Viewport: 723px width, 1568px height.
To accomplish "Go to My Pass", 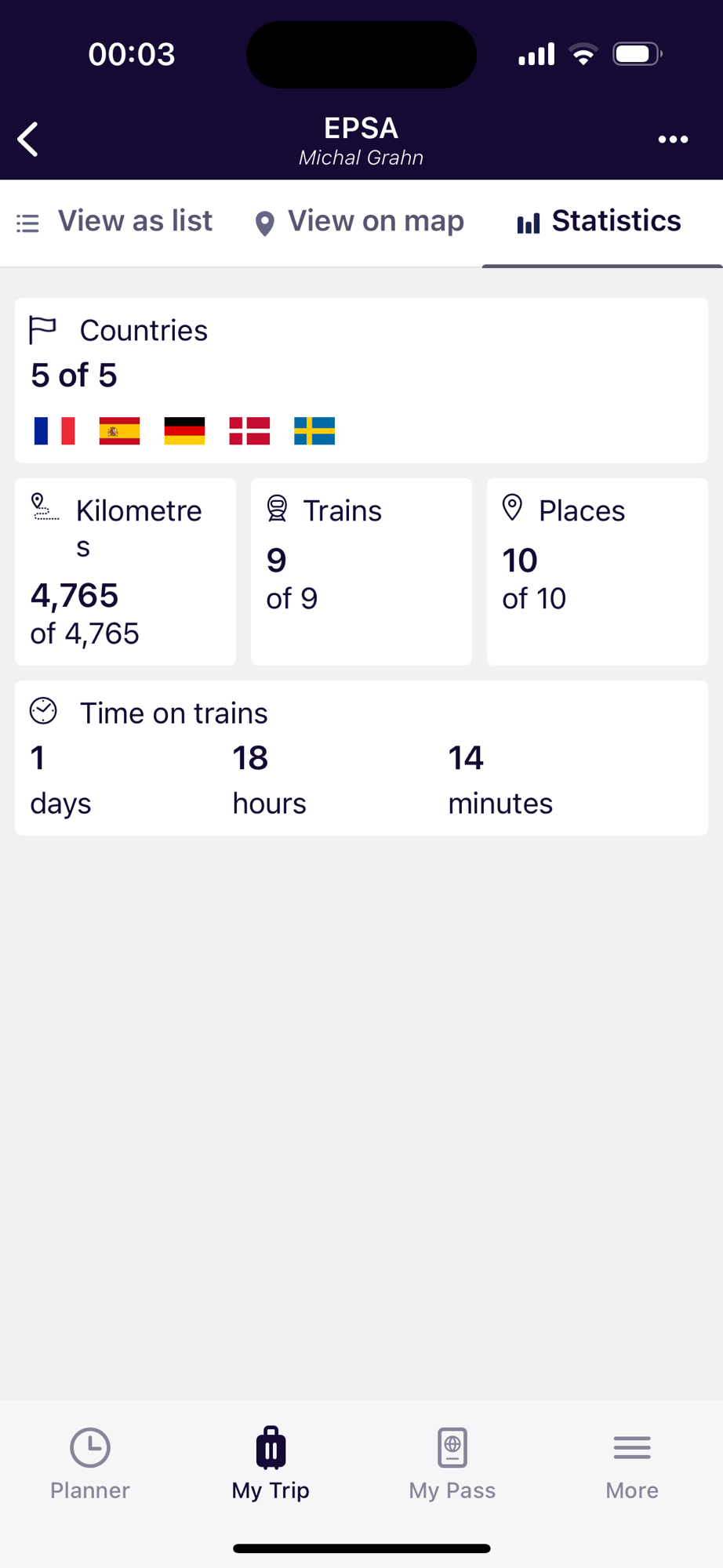I will click(452, 1464).
